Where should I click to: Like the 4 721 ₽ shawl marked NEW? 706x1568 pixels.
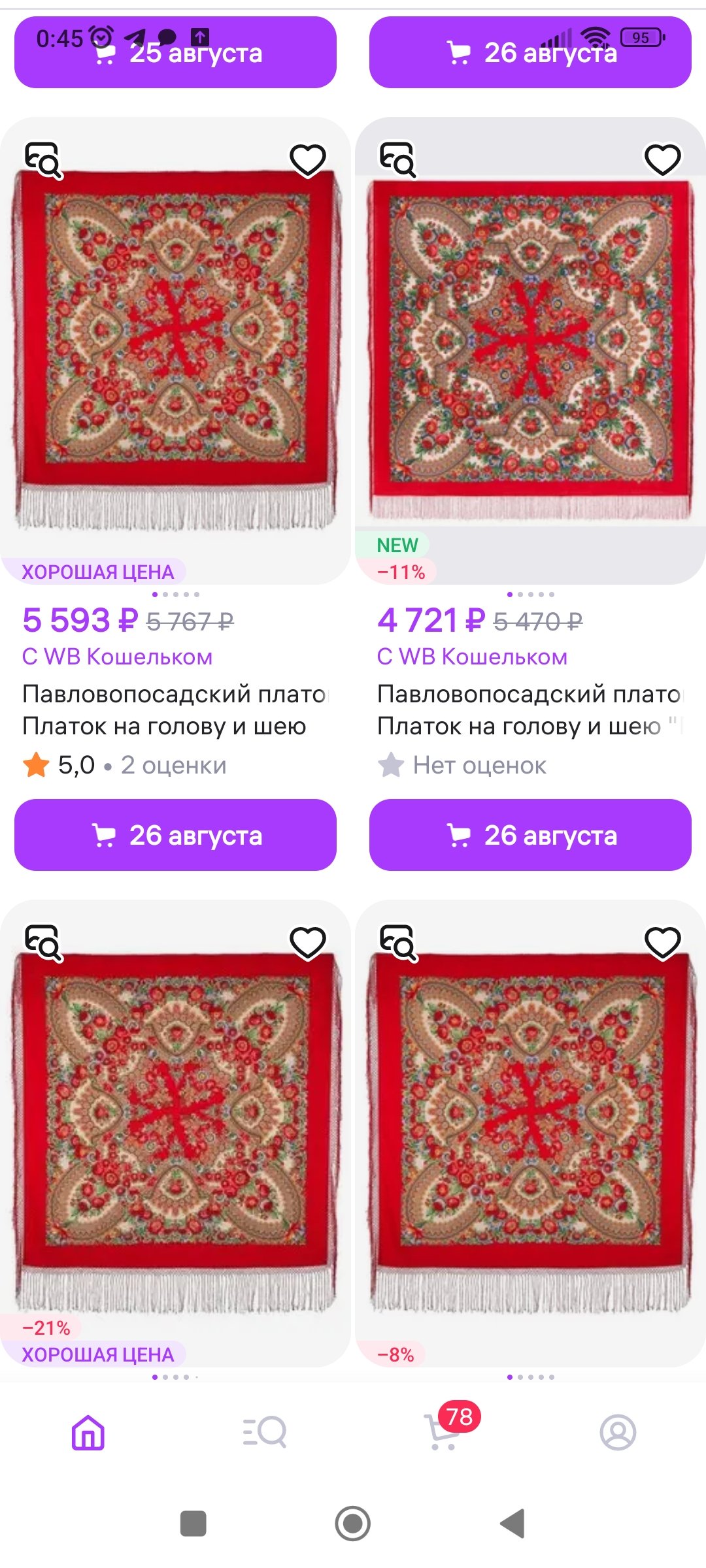[662, 160]
